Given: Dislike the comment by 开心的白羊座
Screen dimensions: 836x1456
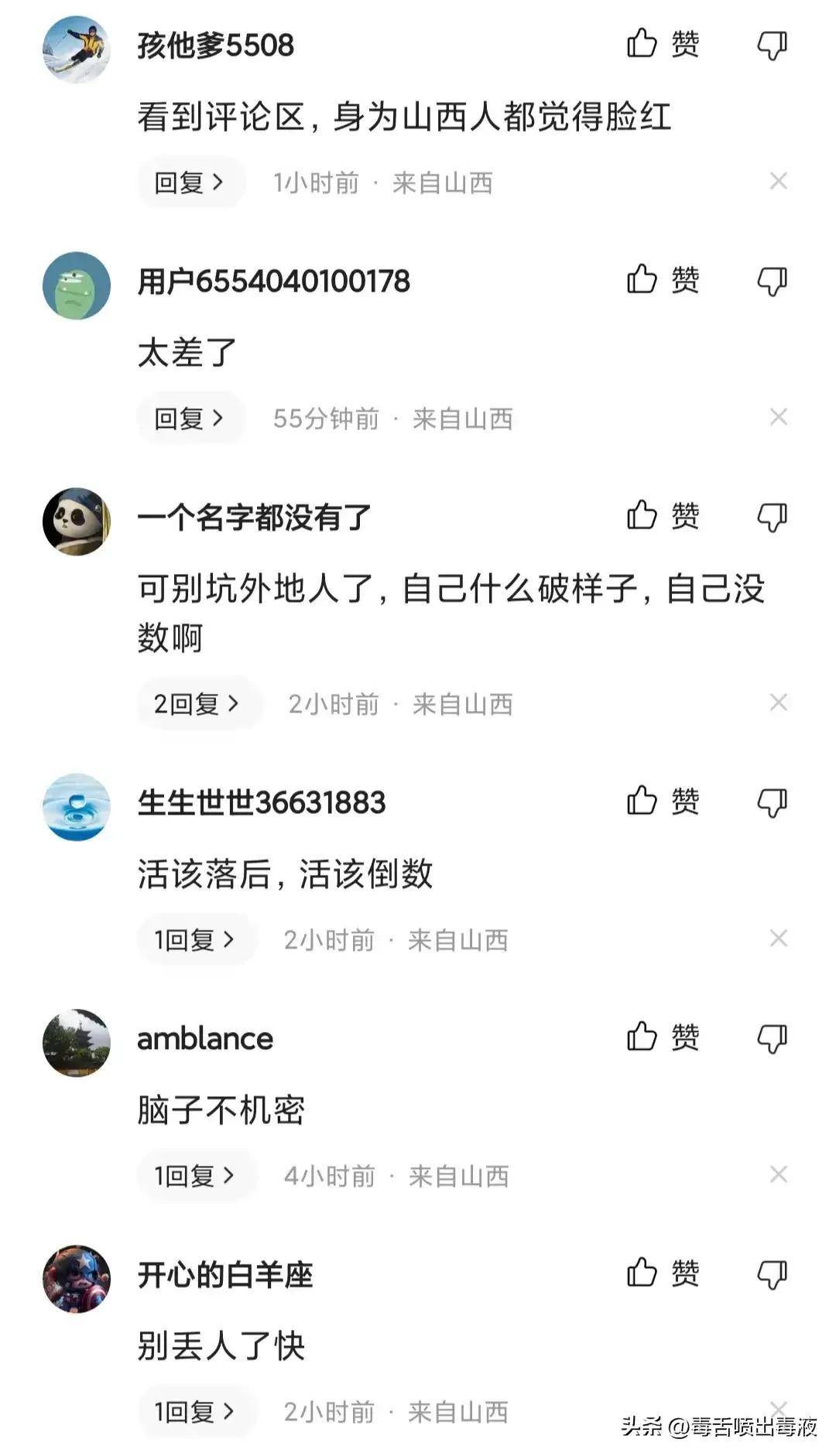Looking at the screenshot, I should point(772,1274).
